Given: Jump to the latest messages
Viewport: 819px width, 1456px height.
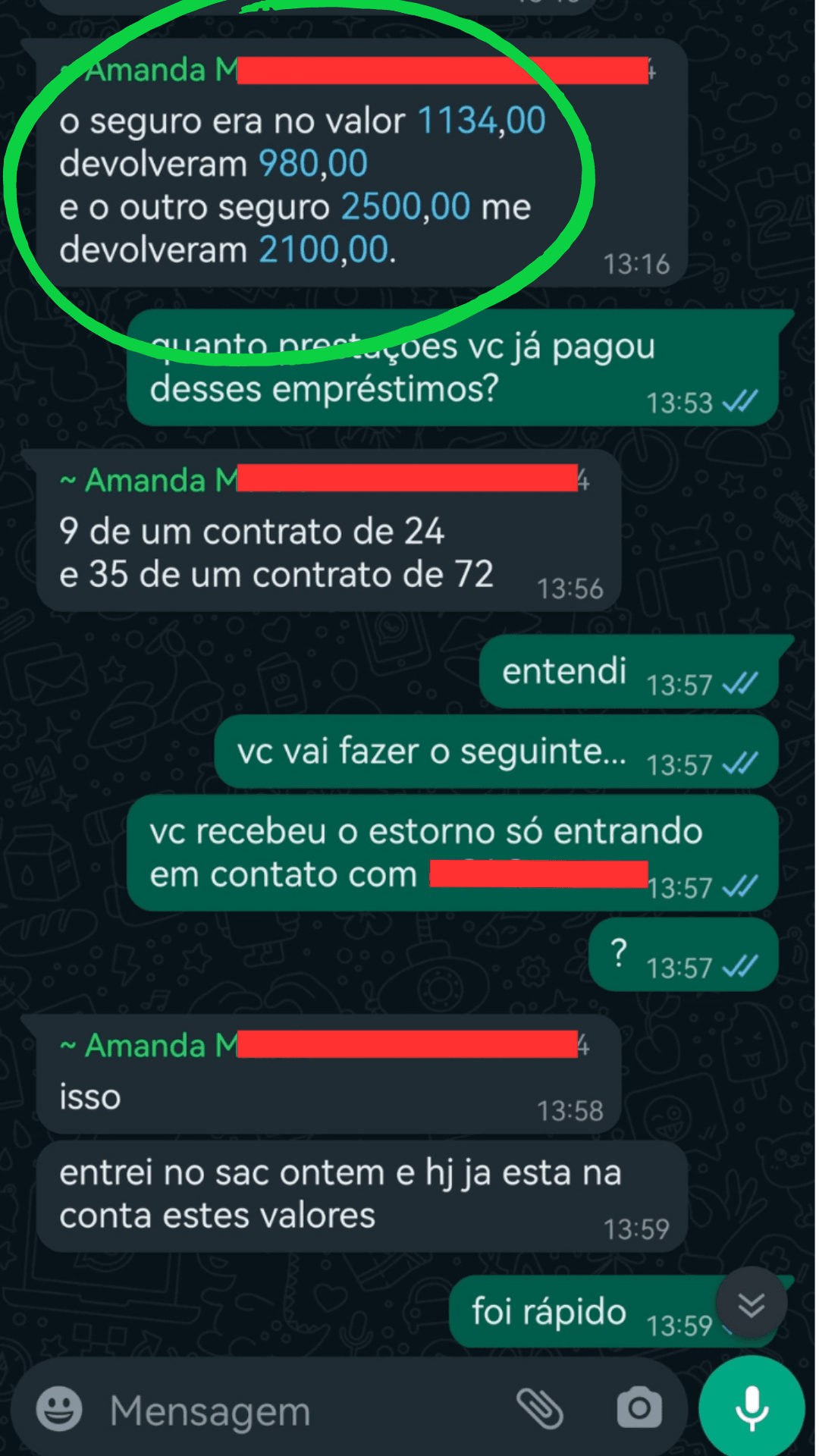Looking at the screenshot, I should tap(751, 1304).
